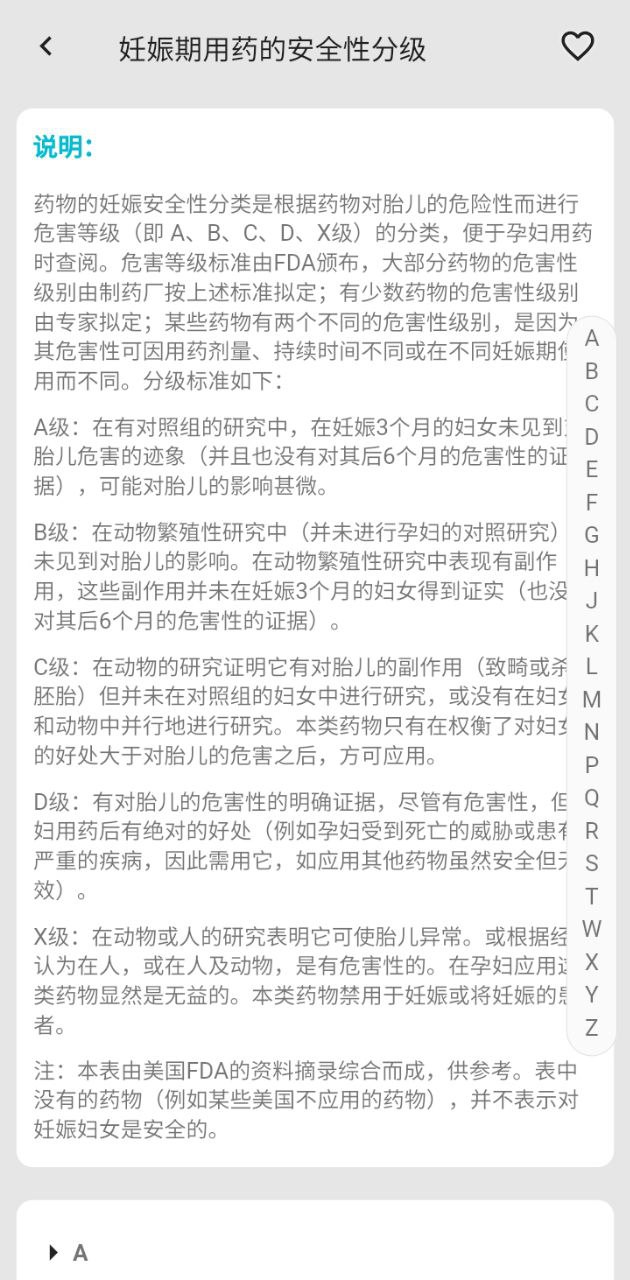The width and height of the screenshot is (630, 1280).
Task: Select letter D in the alphabet index
Action: click(x=592, y=437)
